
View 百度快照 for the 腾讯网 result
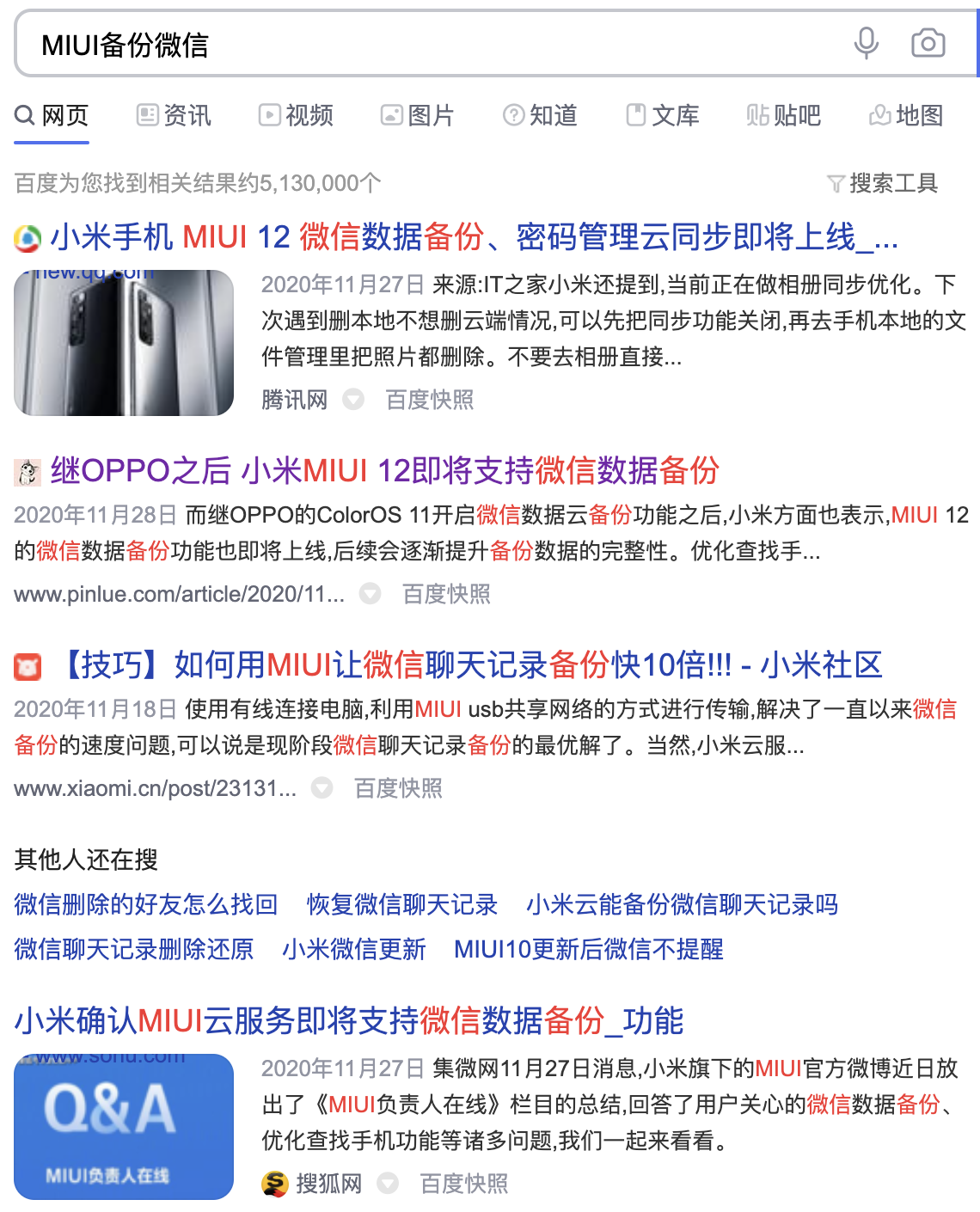pyautogui.click(x=430, y=400)
